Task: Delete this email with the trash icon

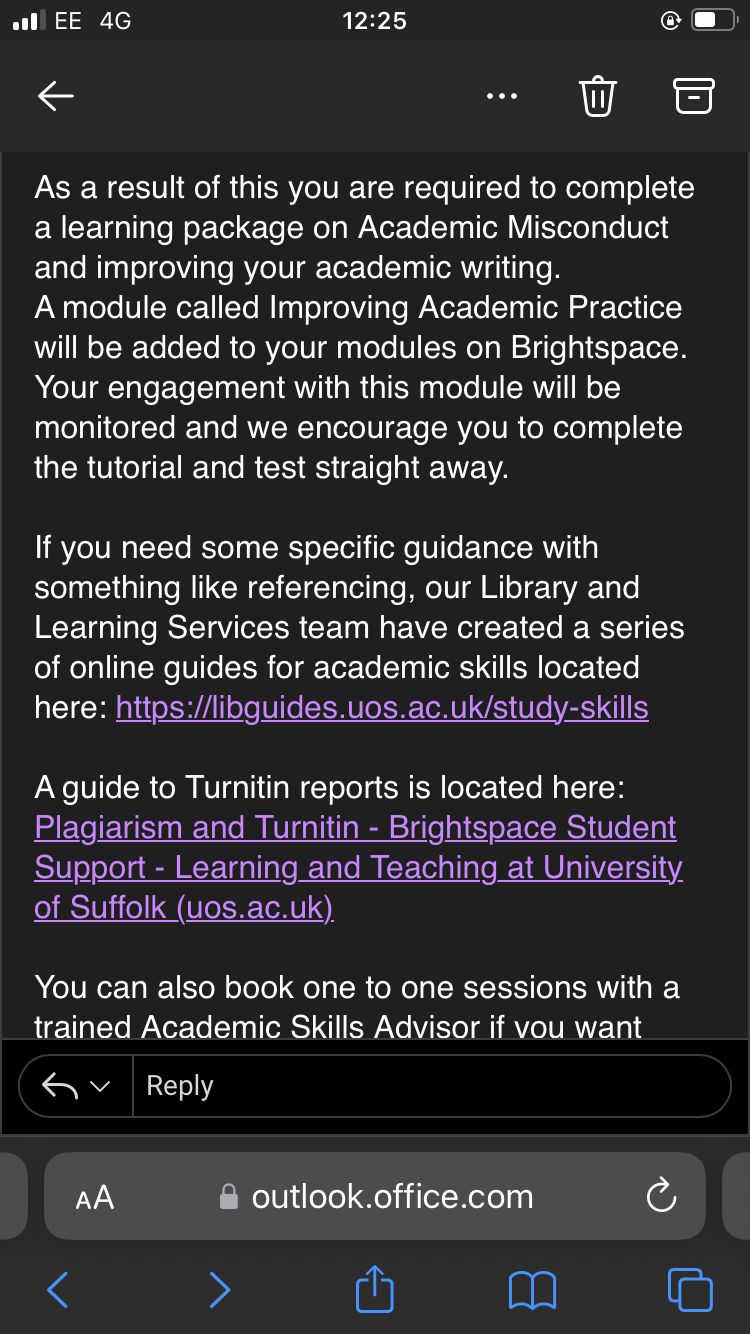Action: click(x=597, y=97)
